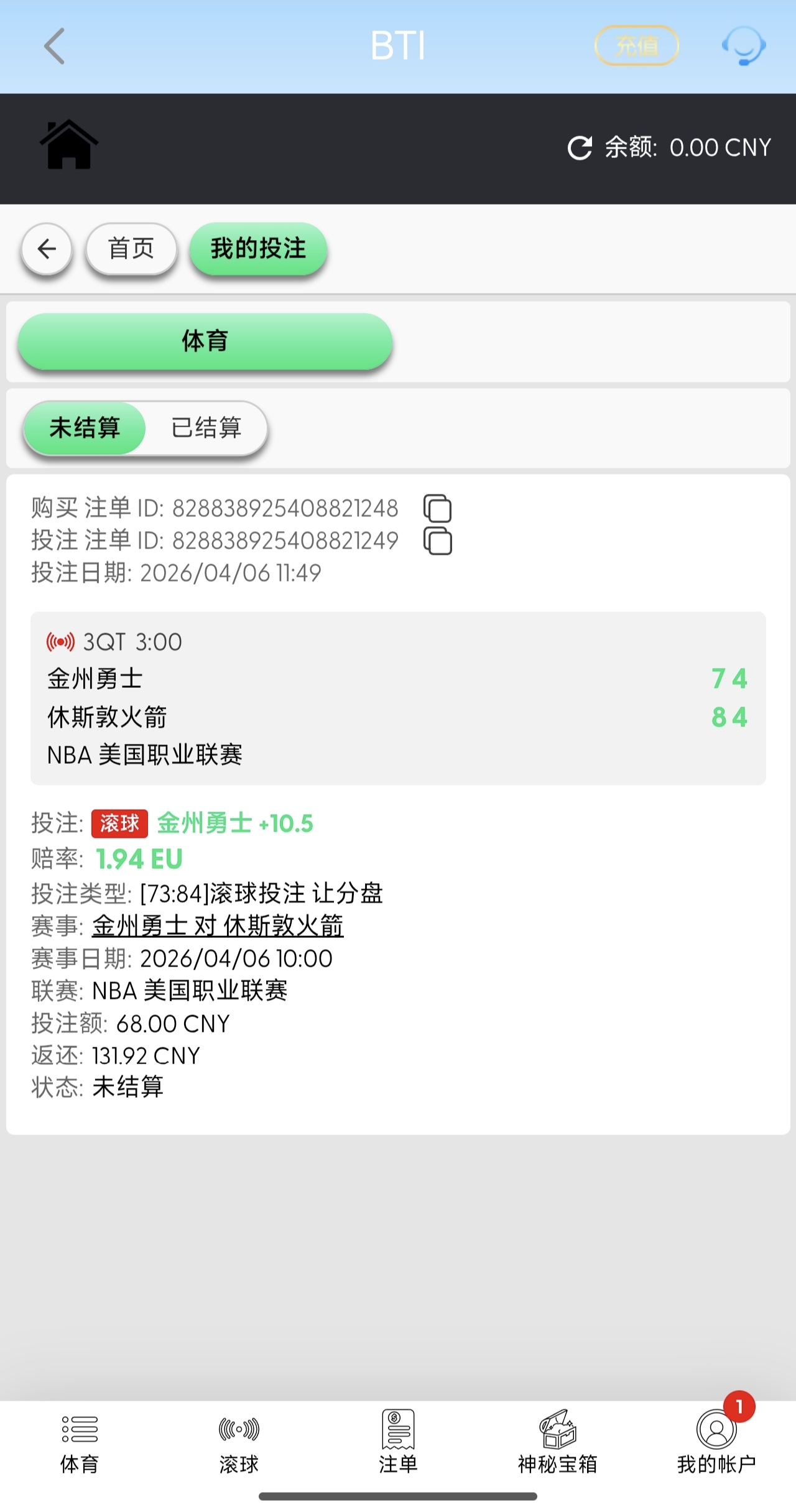The width and height of the screenshot is (796, 1512).
Task: Open the home house icon
Action: pyautogui.click(x=69, y=145)
